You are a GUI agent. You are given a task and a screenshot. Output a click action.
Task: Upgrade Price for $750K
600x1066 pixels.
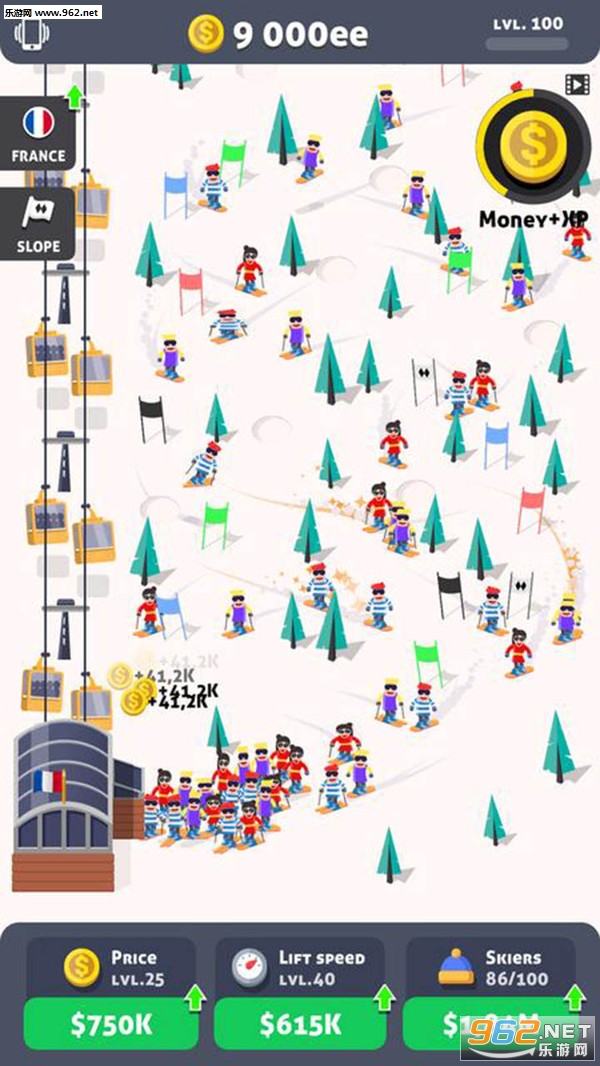(x=110, y=1023)
